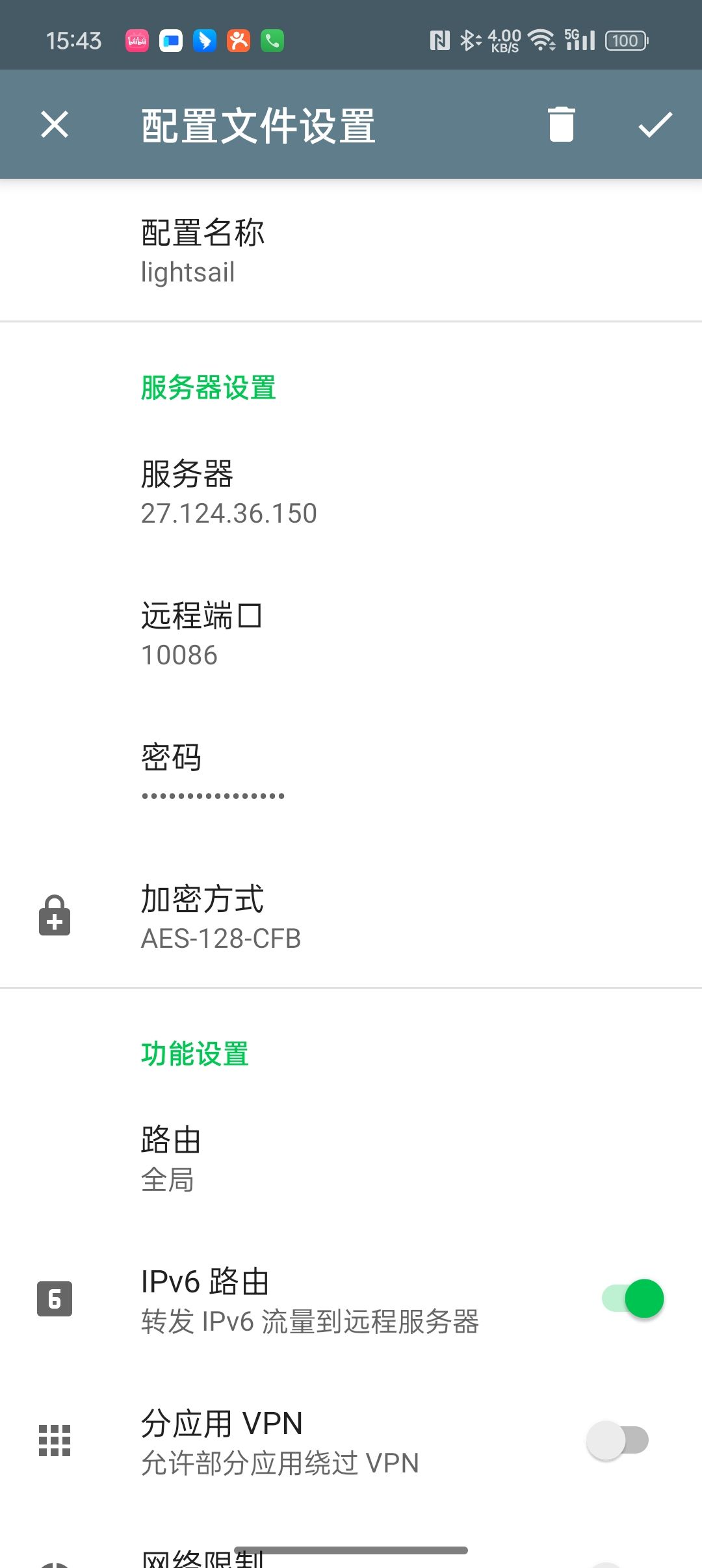
Task: Save the profile with the checkmark
Action: pos(655,124)
